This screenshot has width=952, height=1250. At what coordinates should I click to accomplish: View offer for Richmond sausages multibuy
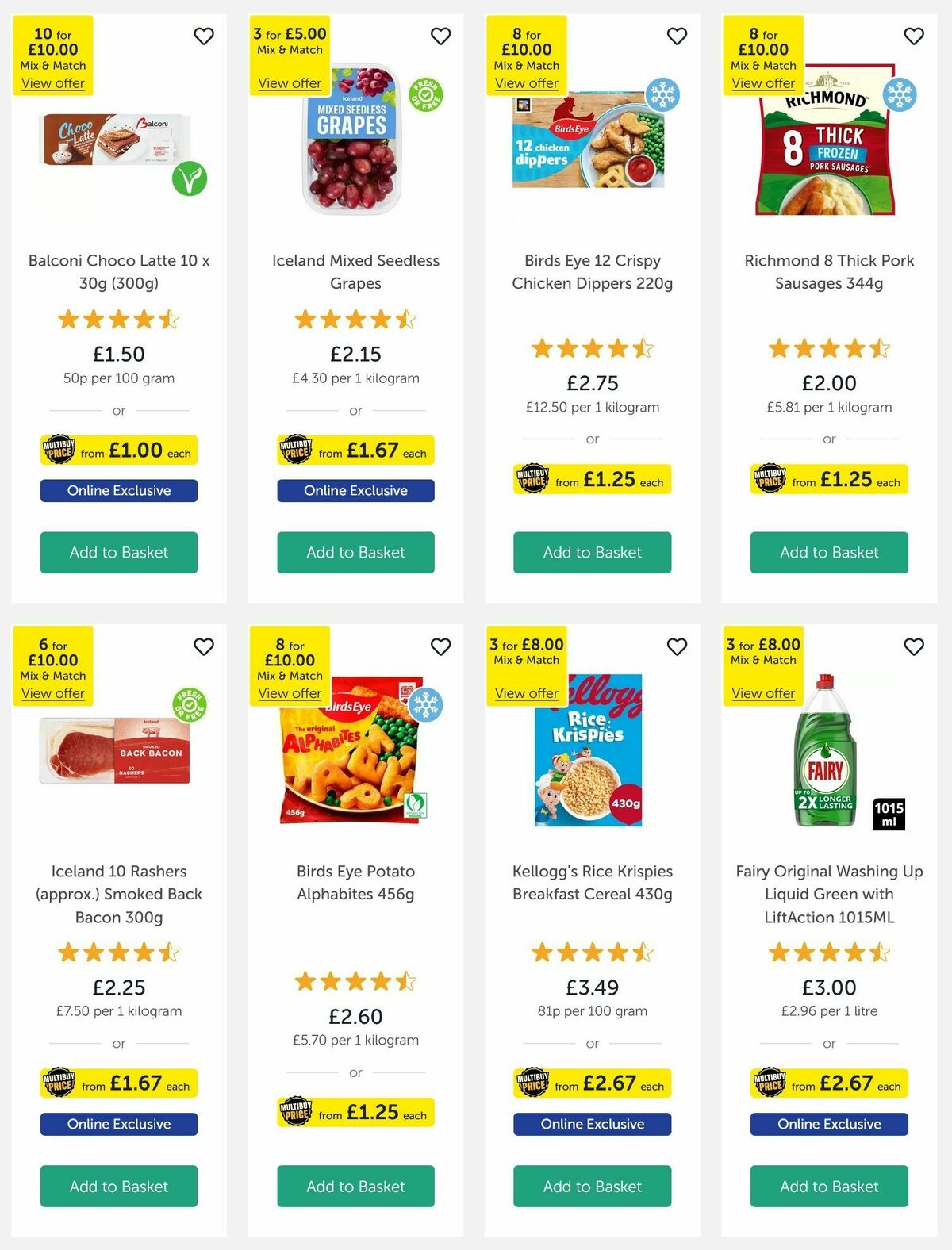pyautogui.click(x=763, y=82)
